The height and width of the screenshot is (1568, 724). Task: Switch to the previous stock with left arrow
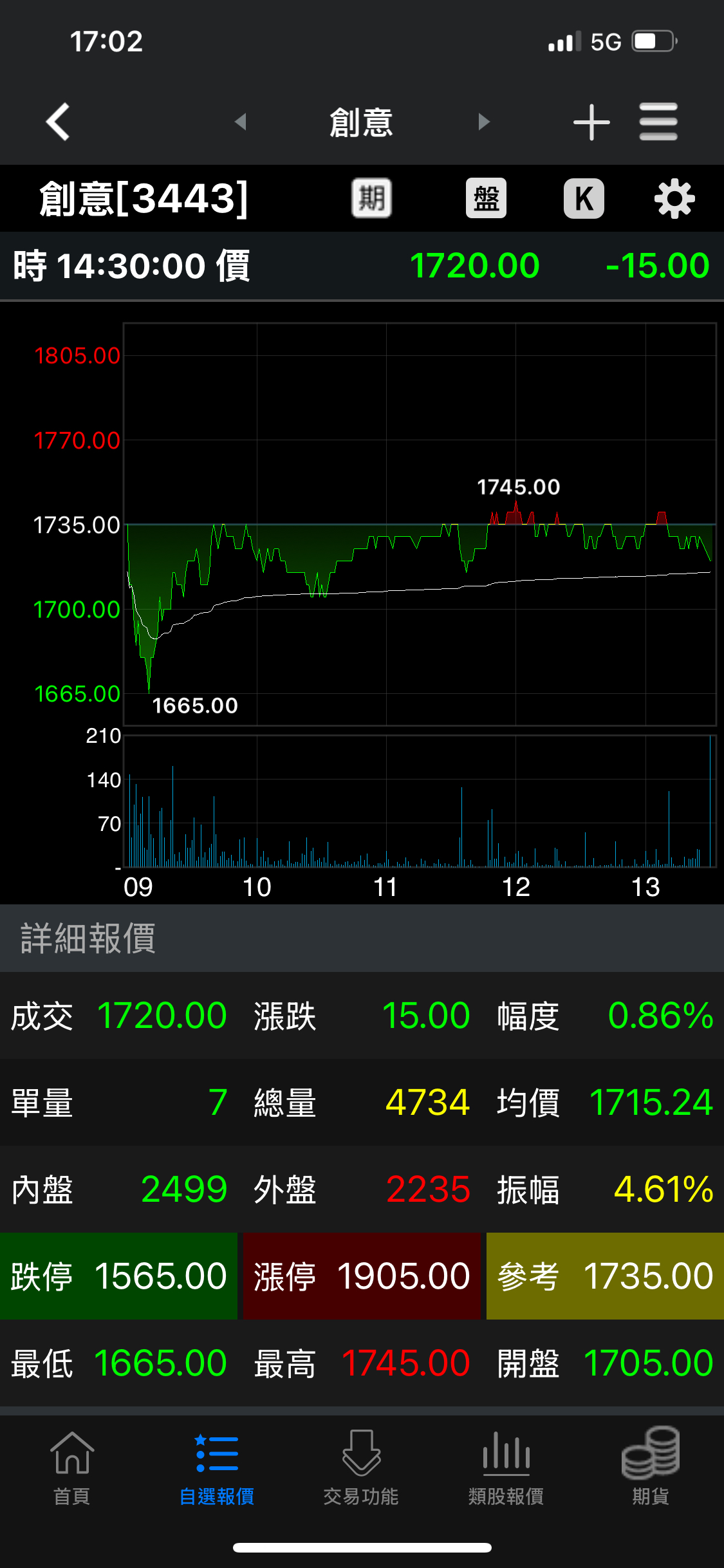241,122
